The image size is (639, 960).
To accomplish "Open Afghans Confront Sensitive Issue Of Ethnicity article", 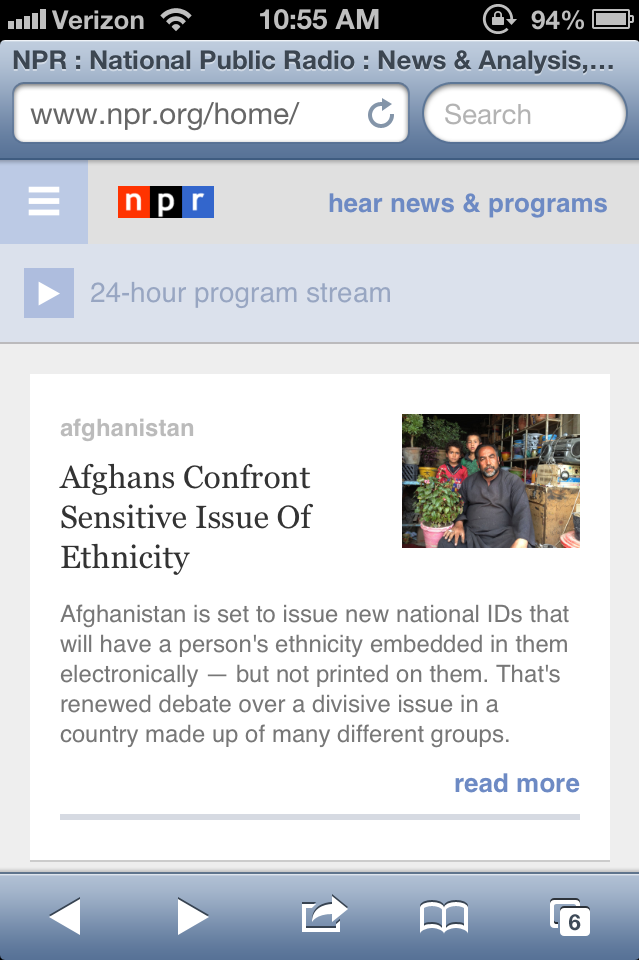I will [x=186, y=516].
